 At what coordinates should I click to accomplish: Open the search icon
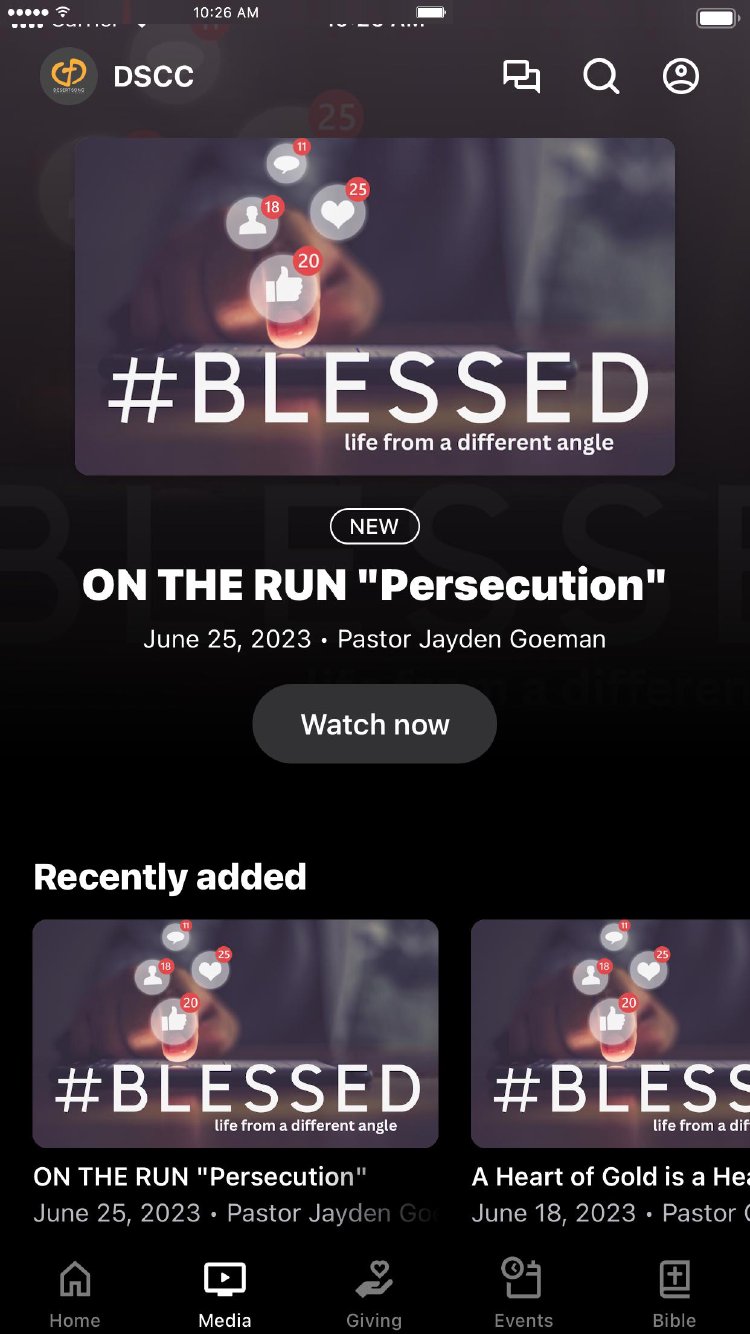click(601, 76)
